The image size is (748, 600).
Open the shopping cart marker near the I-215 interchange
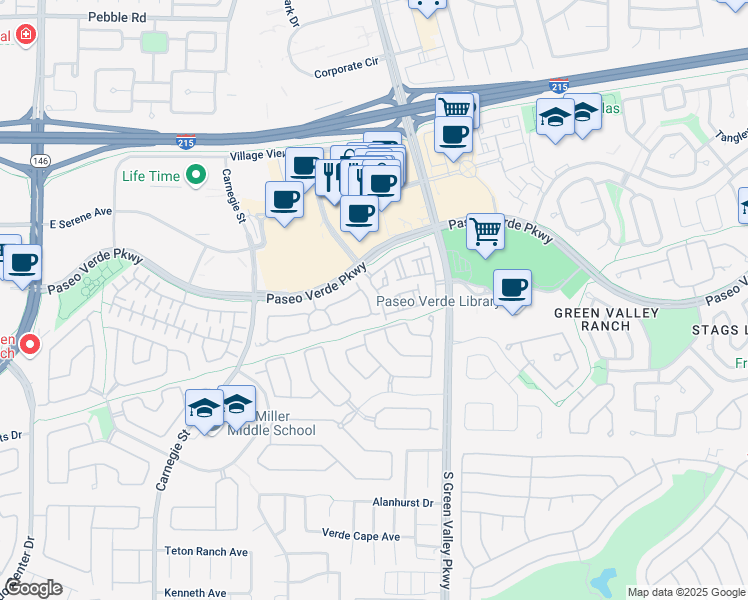pyautogui.click(x=454, y=107)
